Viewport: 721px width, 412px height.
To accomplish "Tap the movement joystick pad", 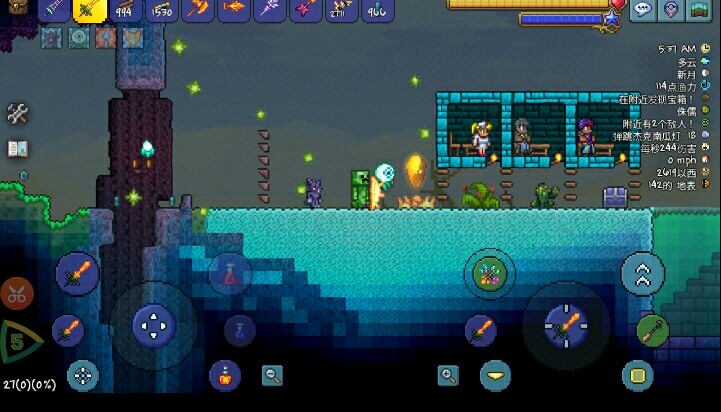I will pos(153,324).
